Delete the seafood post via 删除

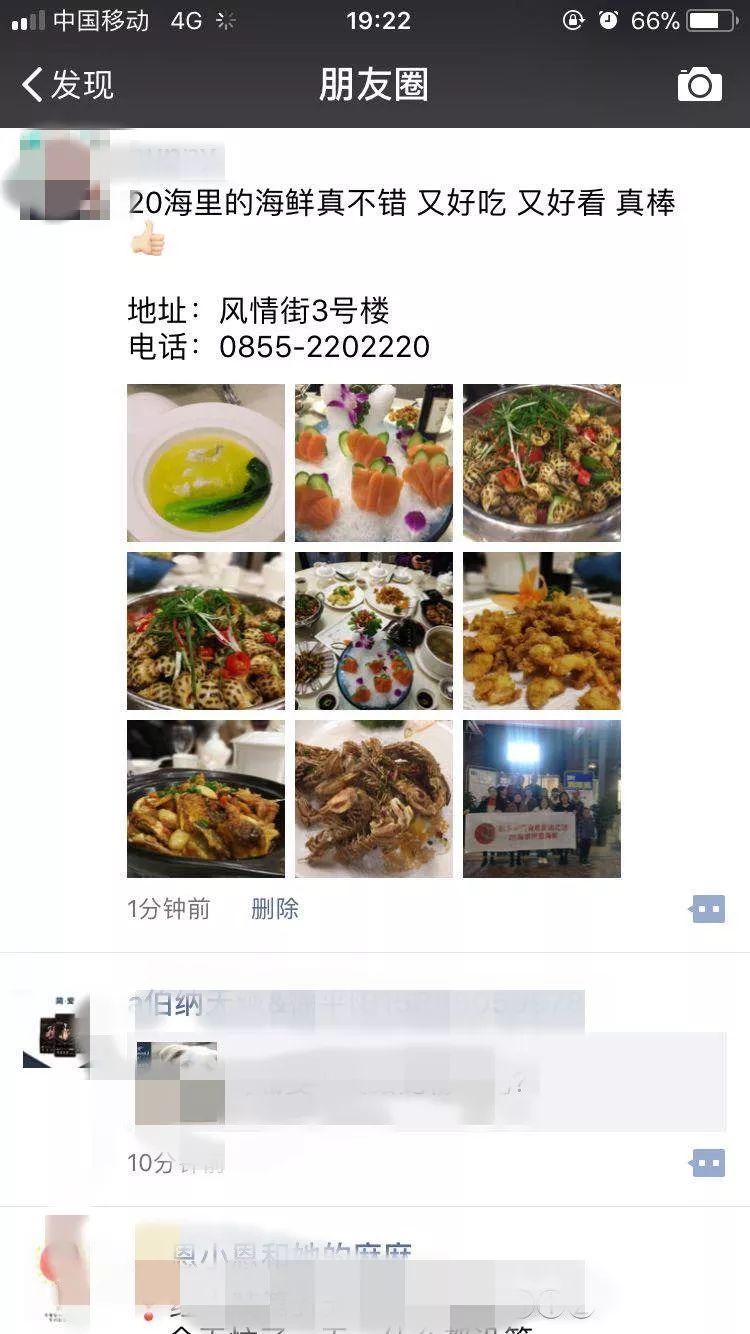pyautogui.click(x=274, y=908)
